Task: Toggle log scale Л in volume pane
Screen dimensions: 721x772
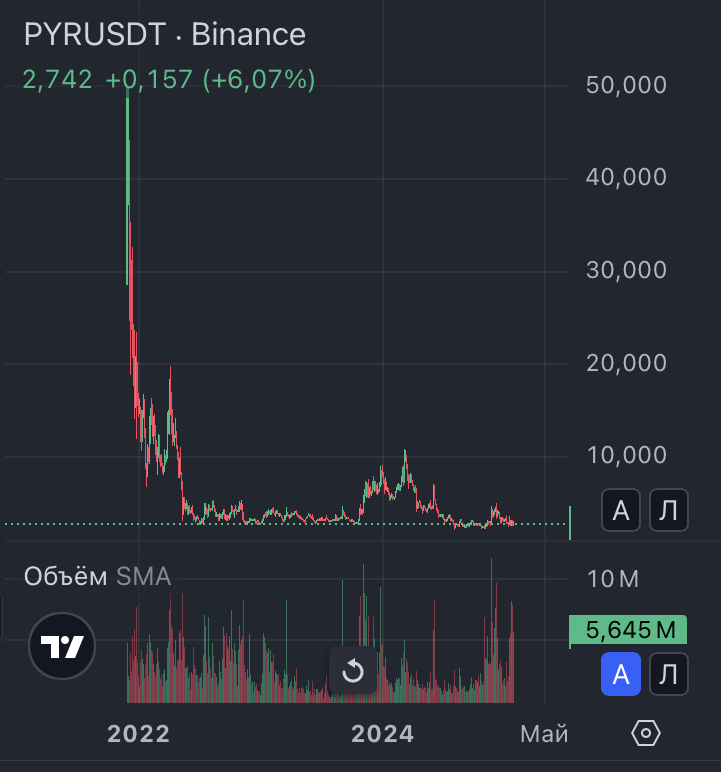Action: tap(669, 676)
